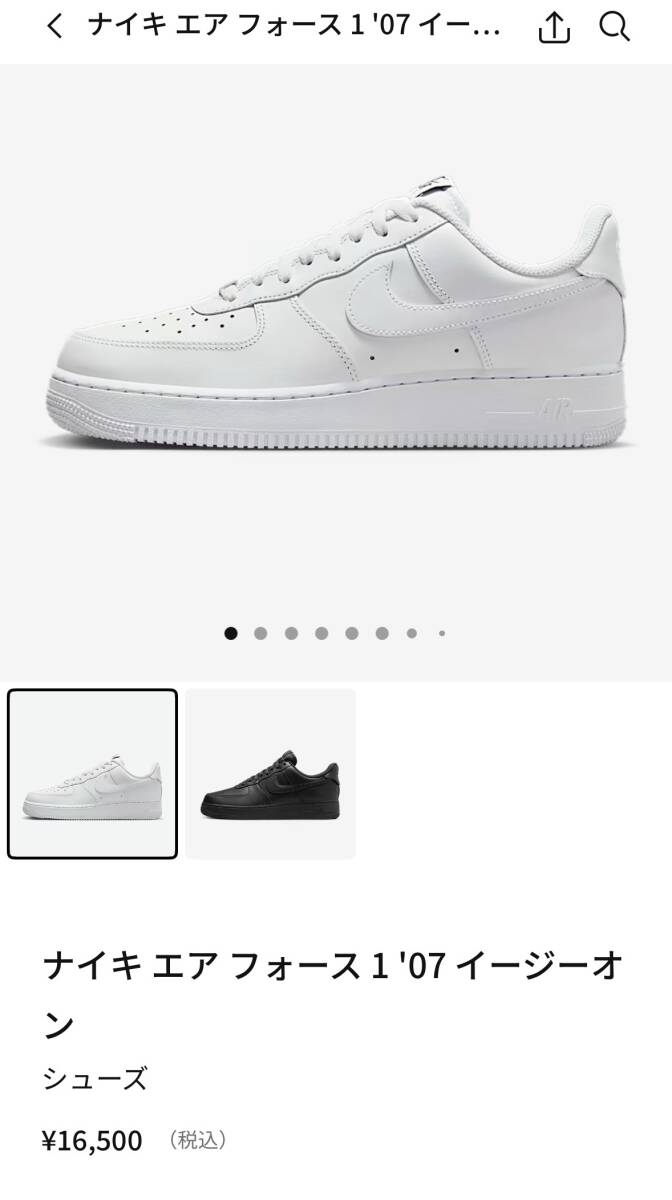Jump to the second image dot
This screenshot has width=672, height=1200.
pyautogui.click(x=261, y=633)
